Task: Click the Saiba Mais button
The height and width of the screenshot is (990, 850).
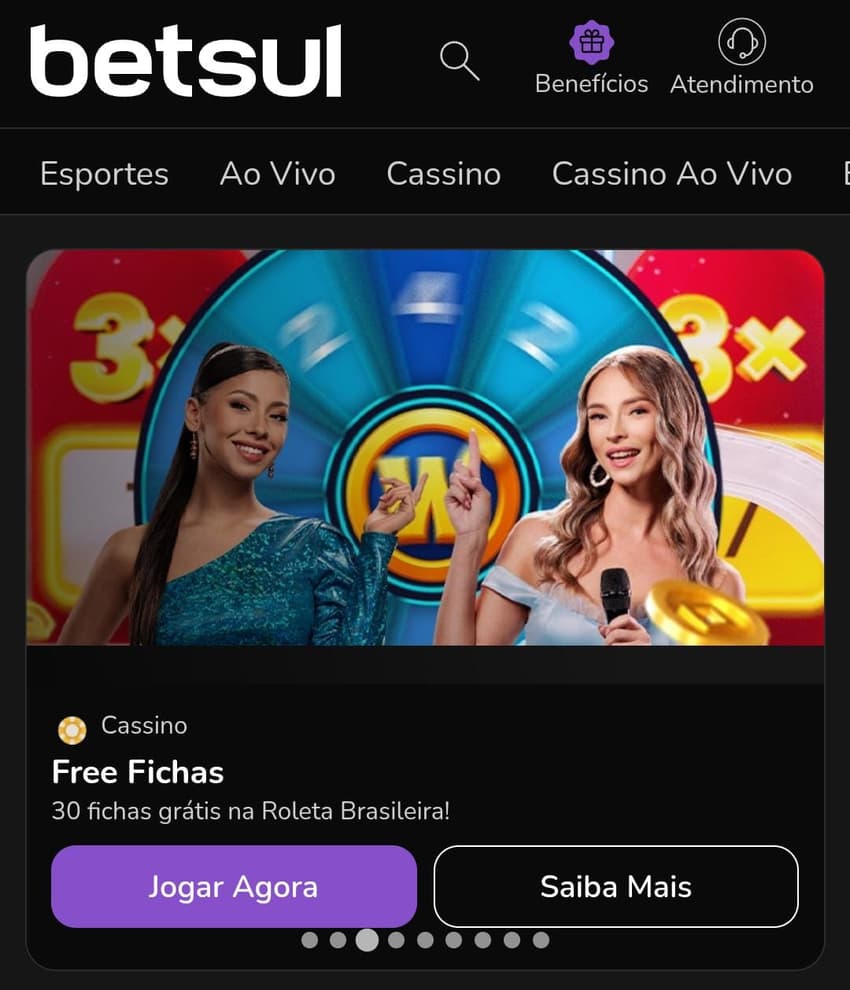Action: [x=614, y=886]
